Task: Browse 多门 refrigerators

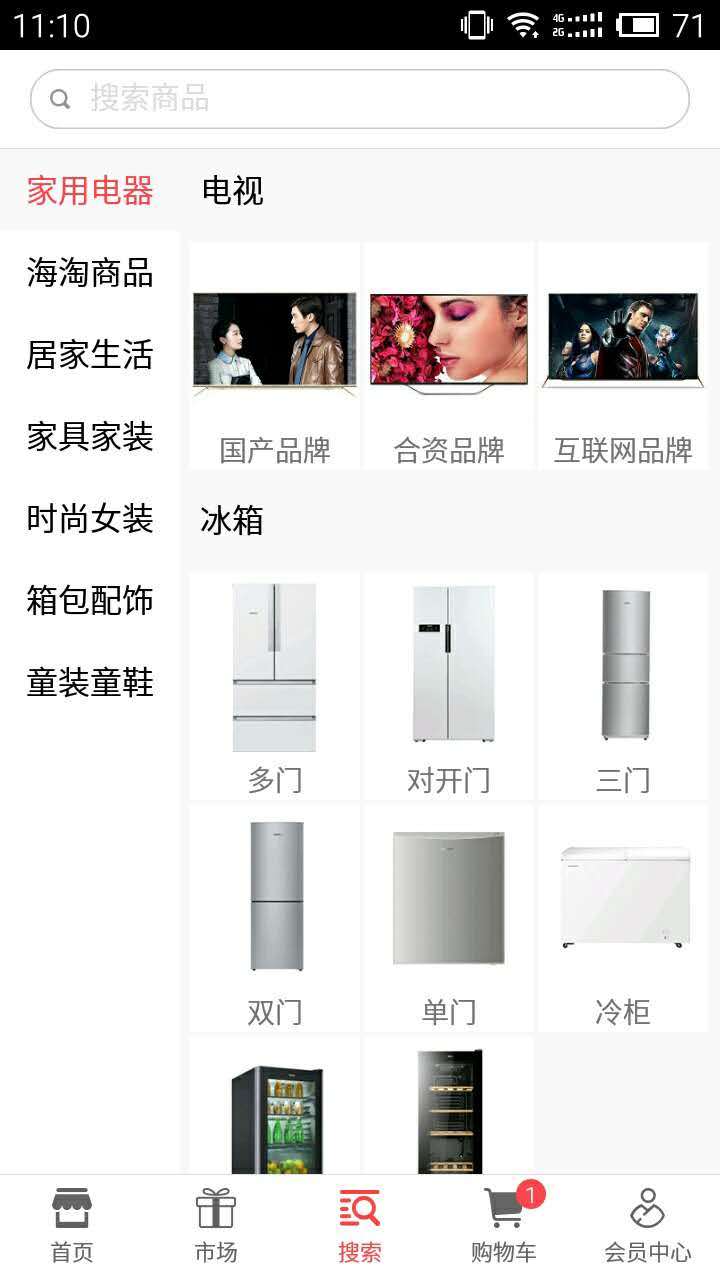Action: point(275,686)
